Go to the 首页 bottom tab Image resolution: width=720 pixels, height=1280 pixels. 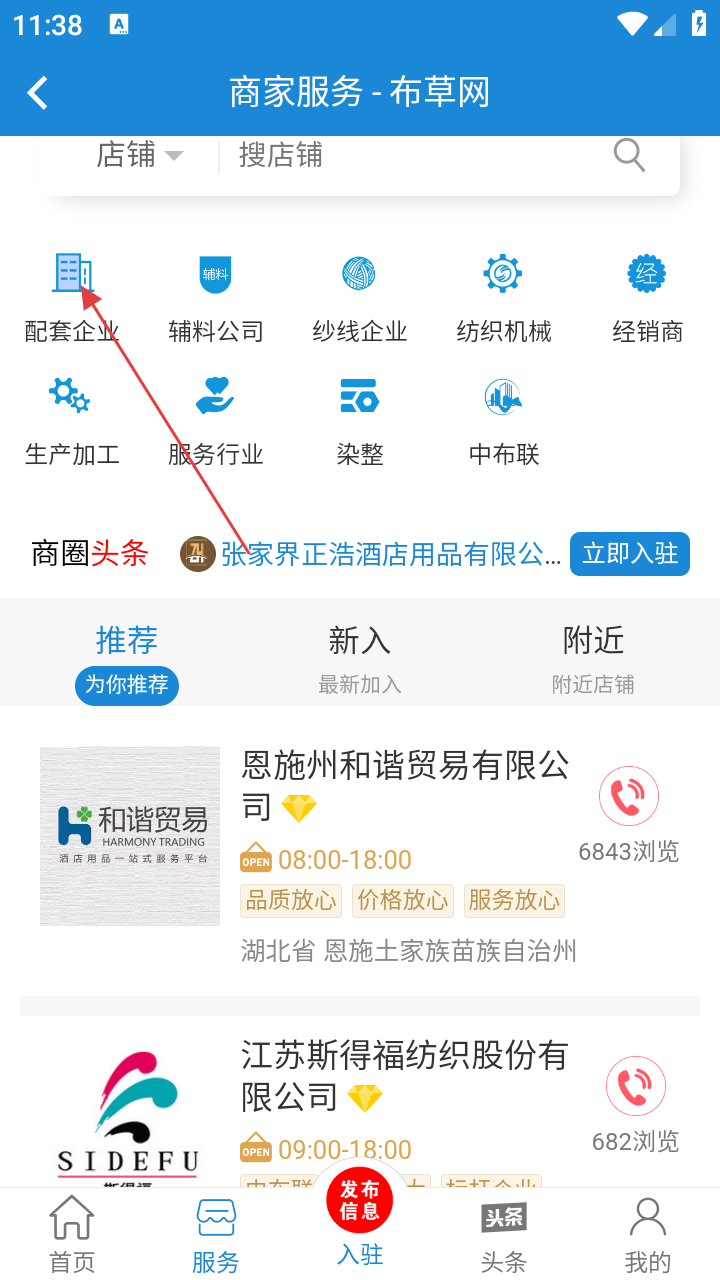tap(72, 1235)
